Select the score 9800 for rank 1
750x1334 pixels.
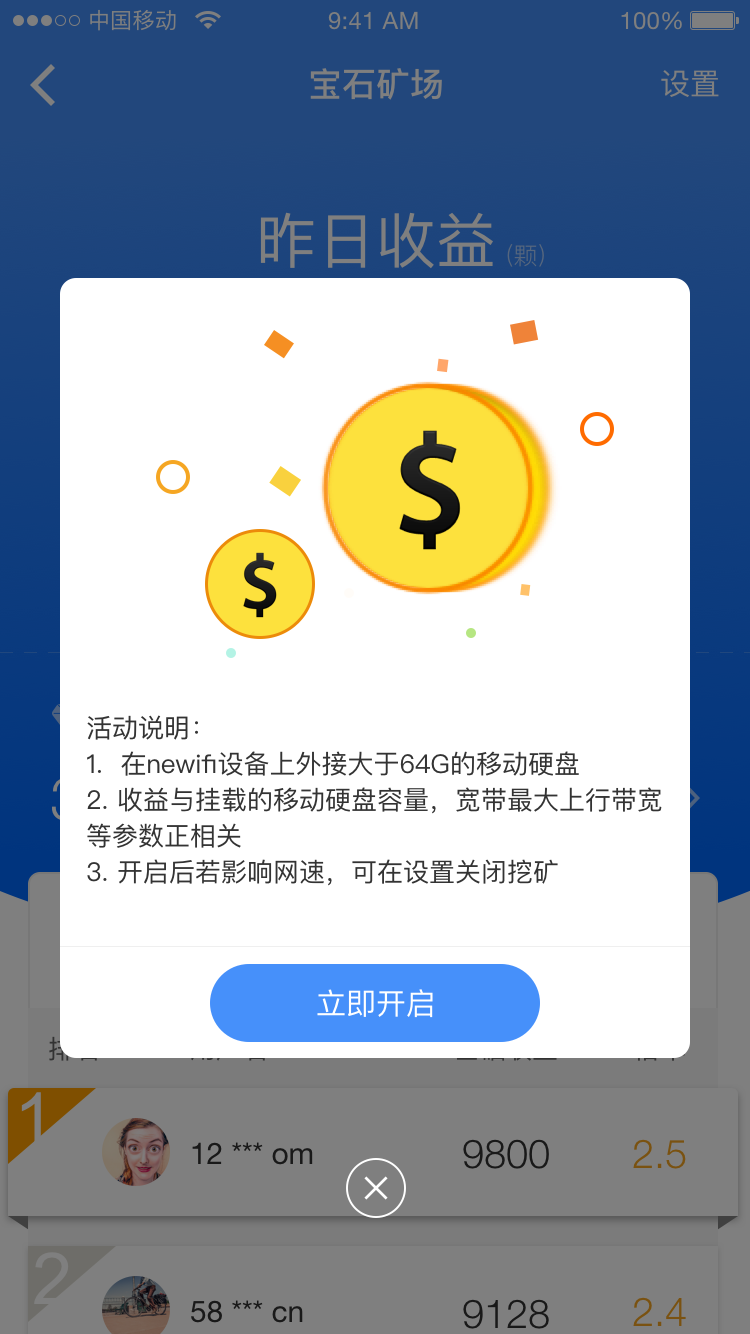[x=506, y=1153]
